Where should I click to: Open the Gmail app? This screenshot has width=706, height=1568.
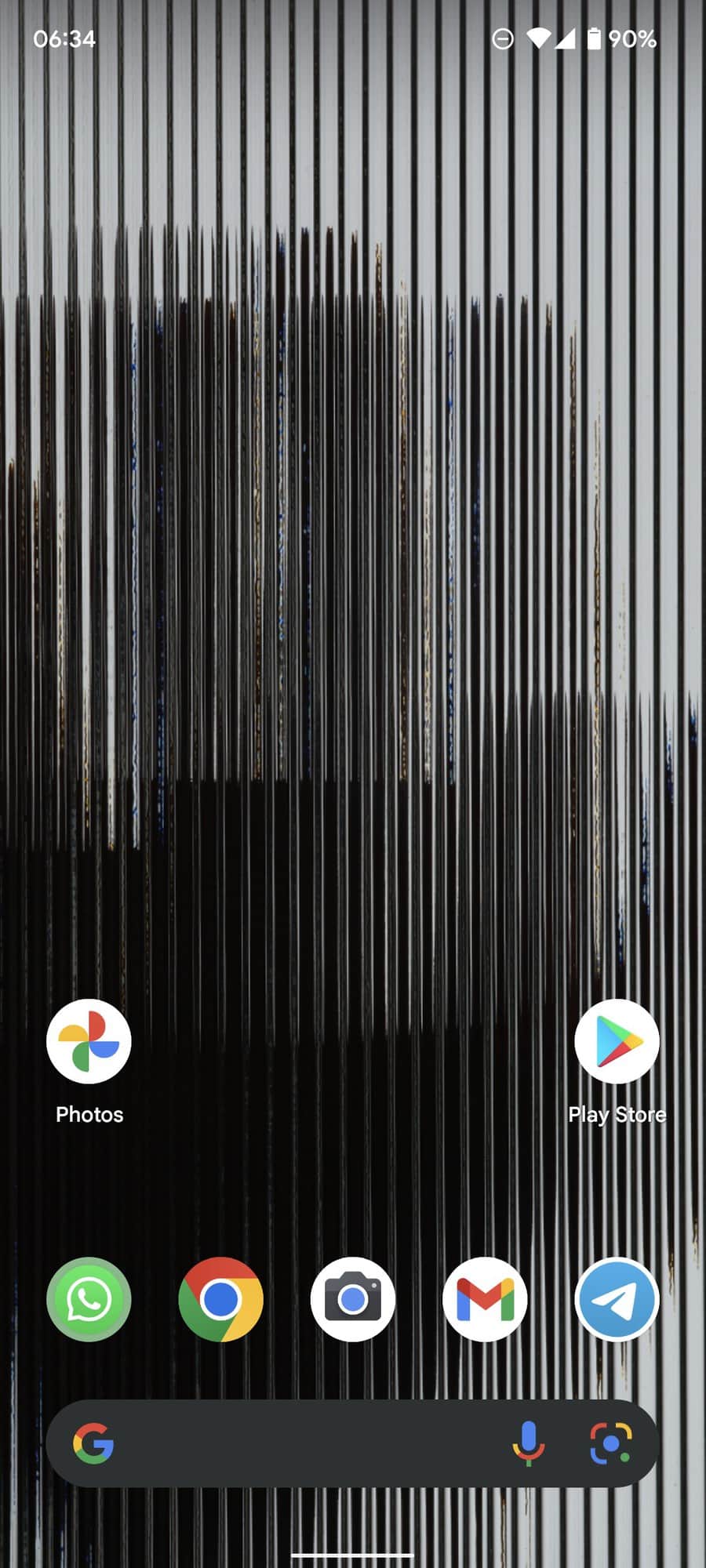(x=484, y=1299)
